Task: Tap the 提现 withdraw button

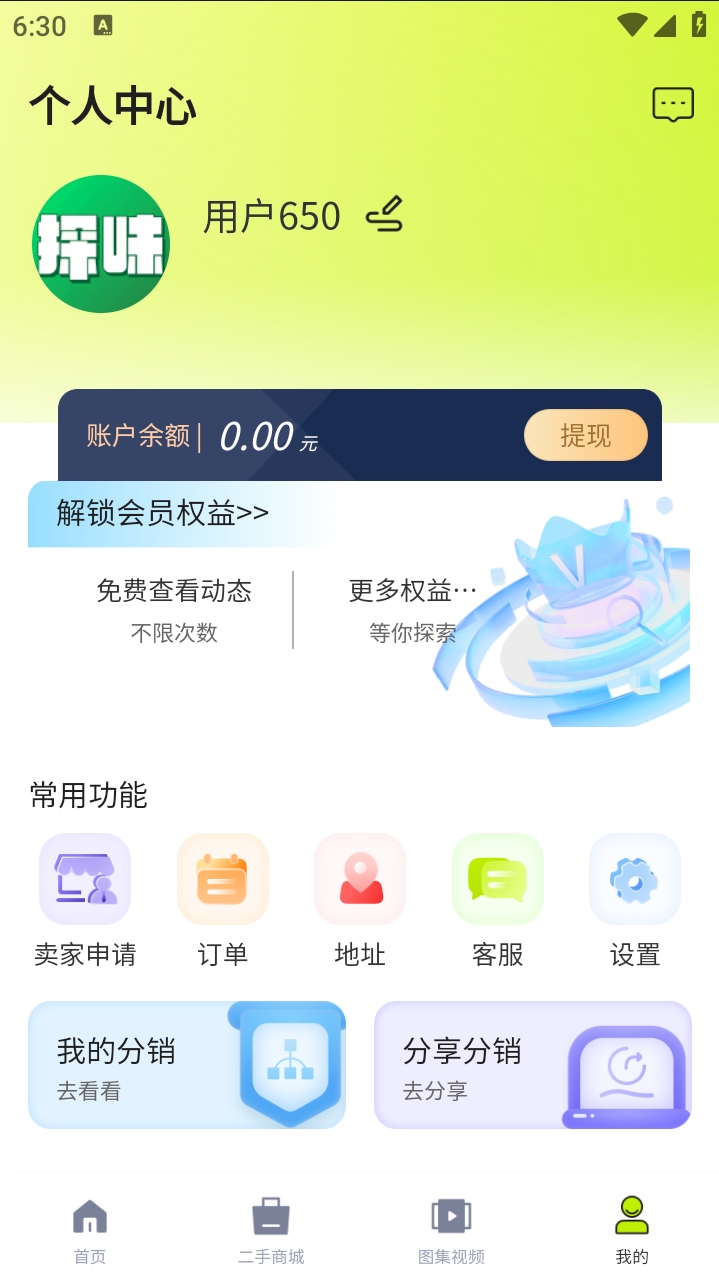Action: (585, 435)
